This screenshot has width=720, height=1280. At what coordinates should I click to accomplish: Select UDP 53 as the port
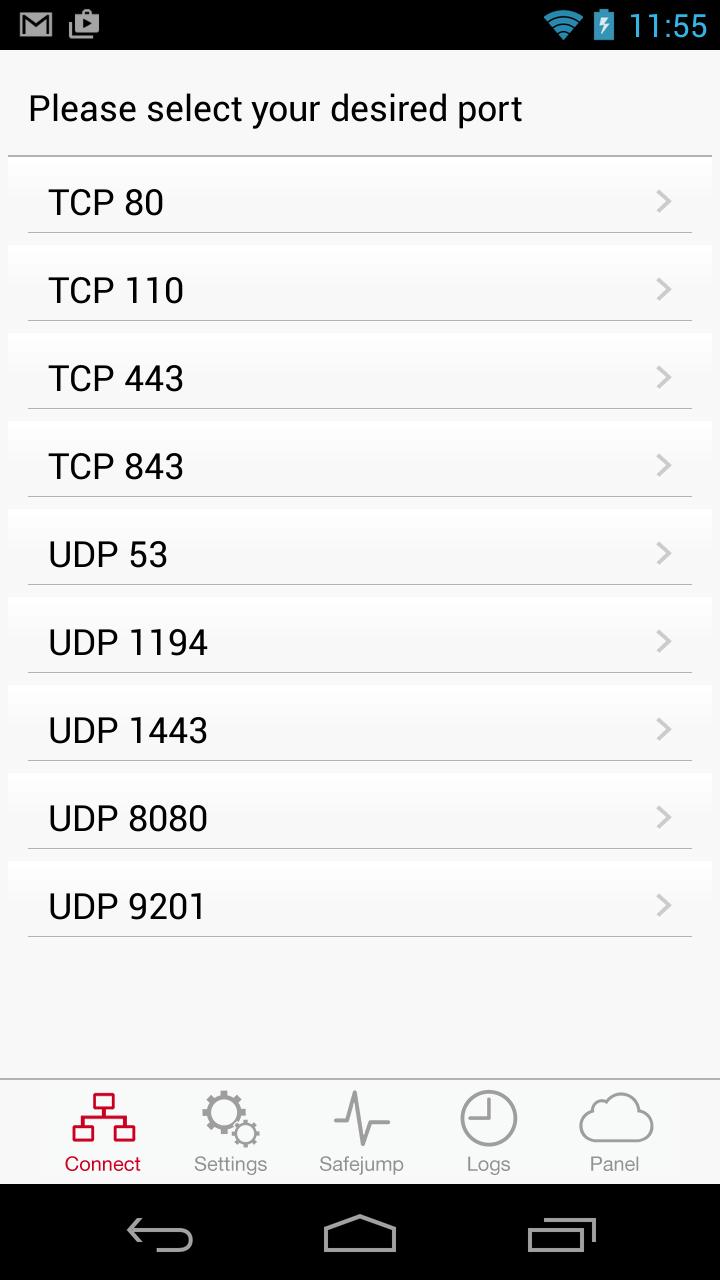[360, 554]
